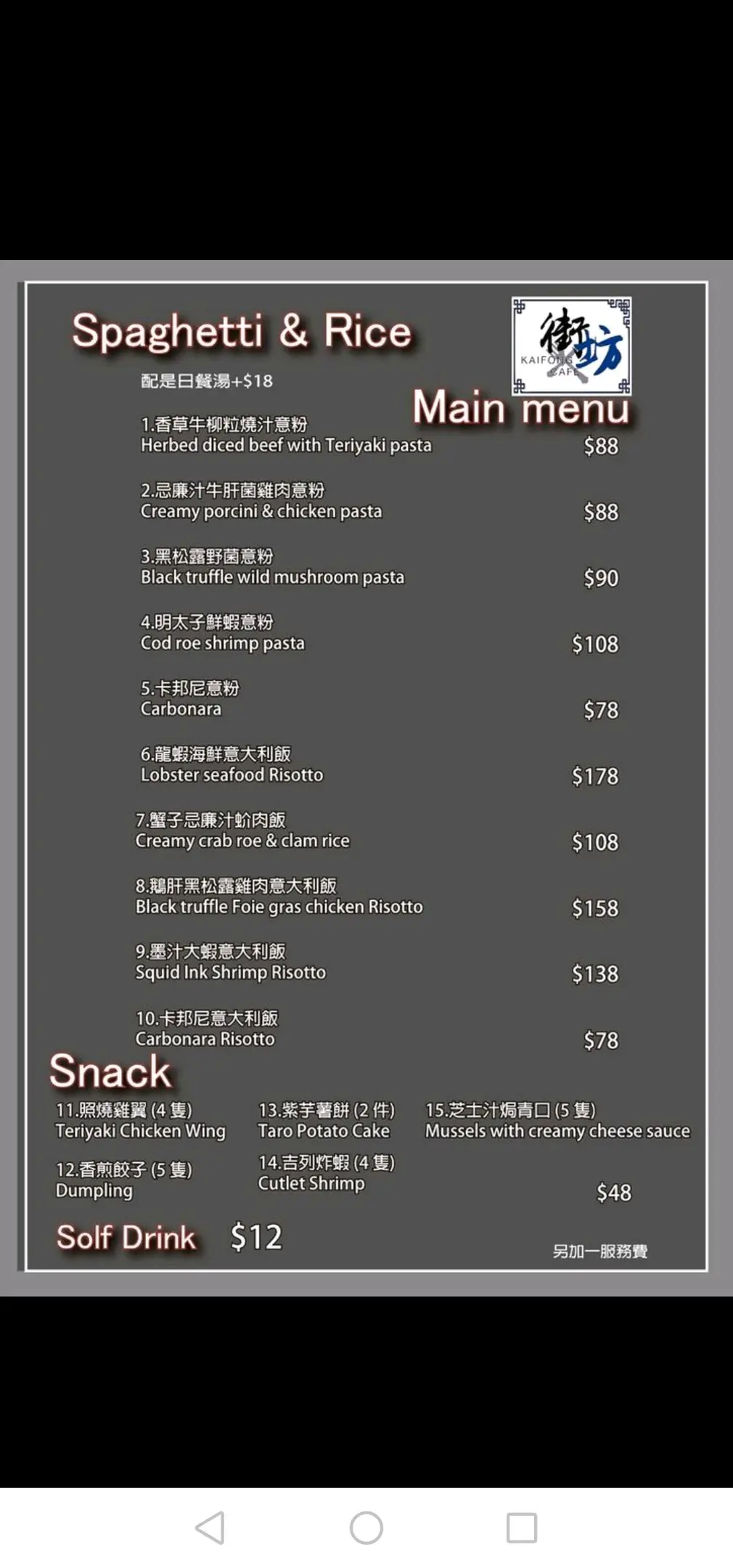Tap the home circle button
Image resolution: width=733 pixels, height=1568 pixels.
(x=366, y=1527)
